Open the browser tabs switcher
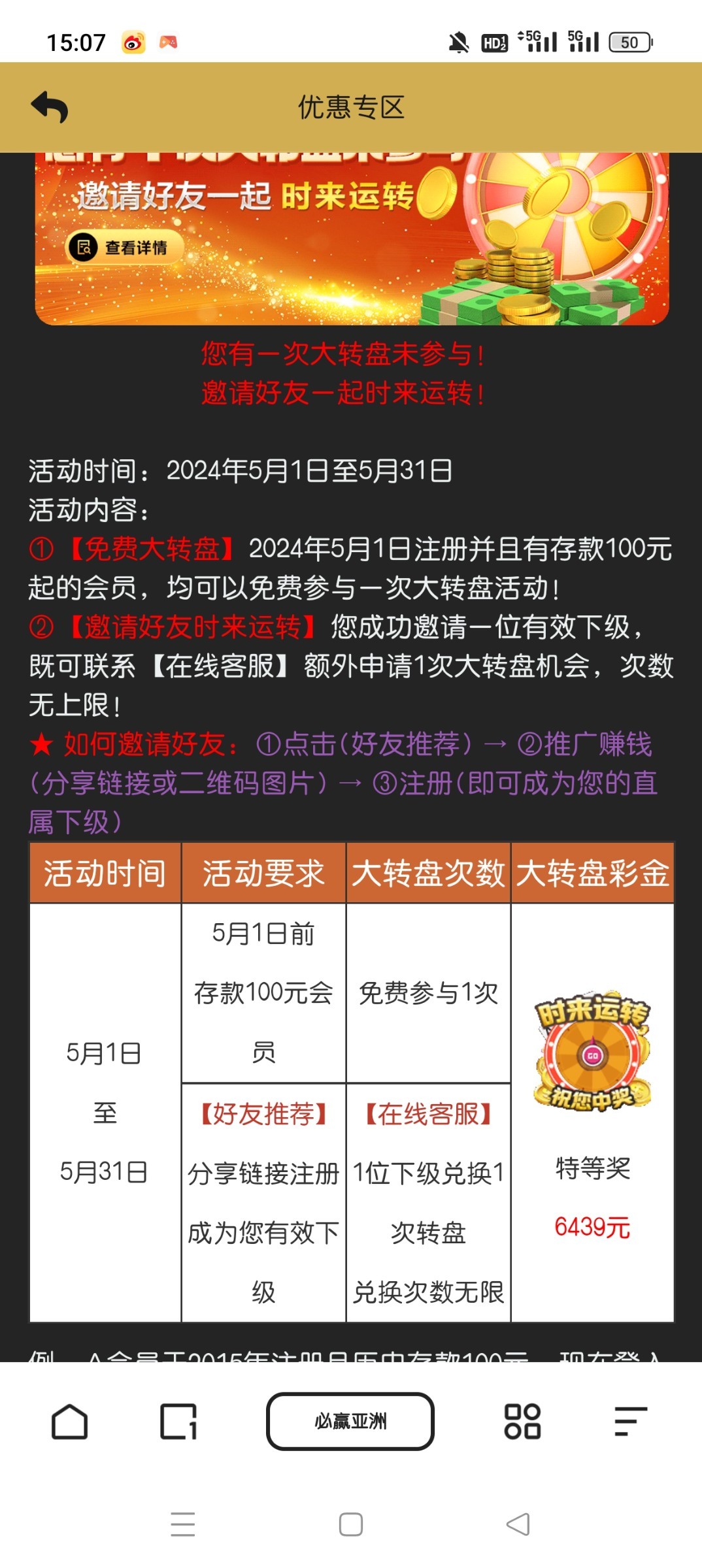 pyautogui.click(x=178, y=1421)
